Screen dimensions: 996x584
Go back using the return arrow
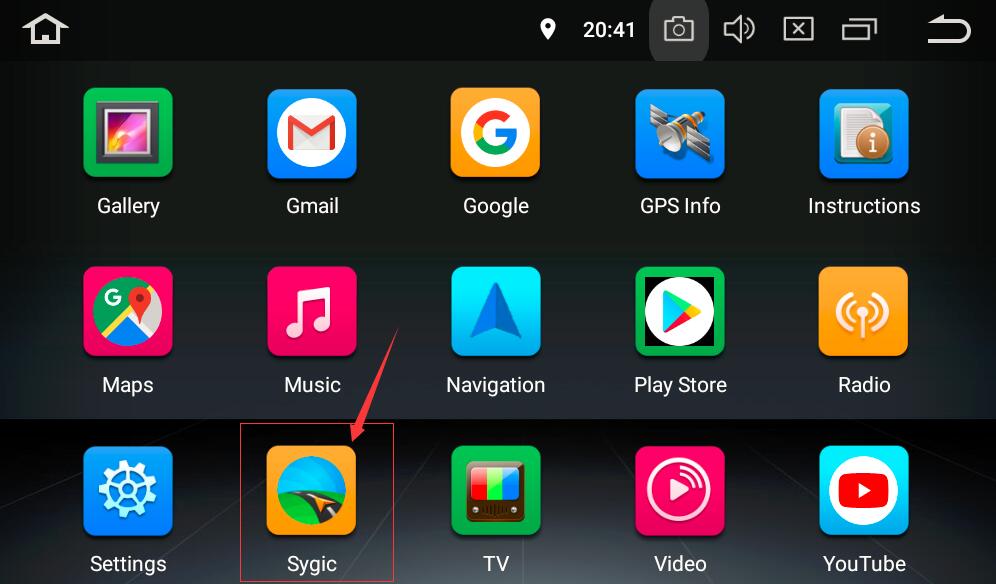[x=948, y=29]
